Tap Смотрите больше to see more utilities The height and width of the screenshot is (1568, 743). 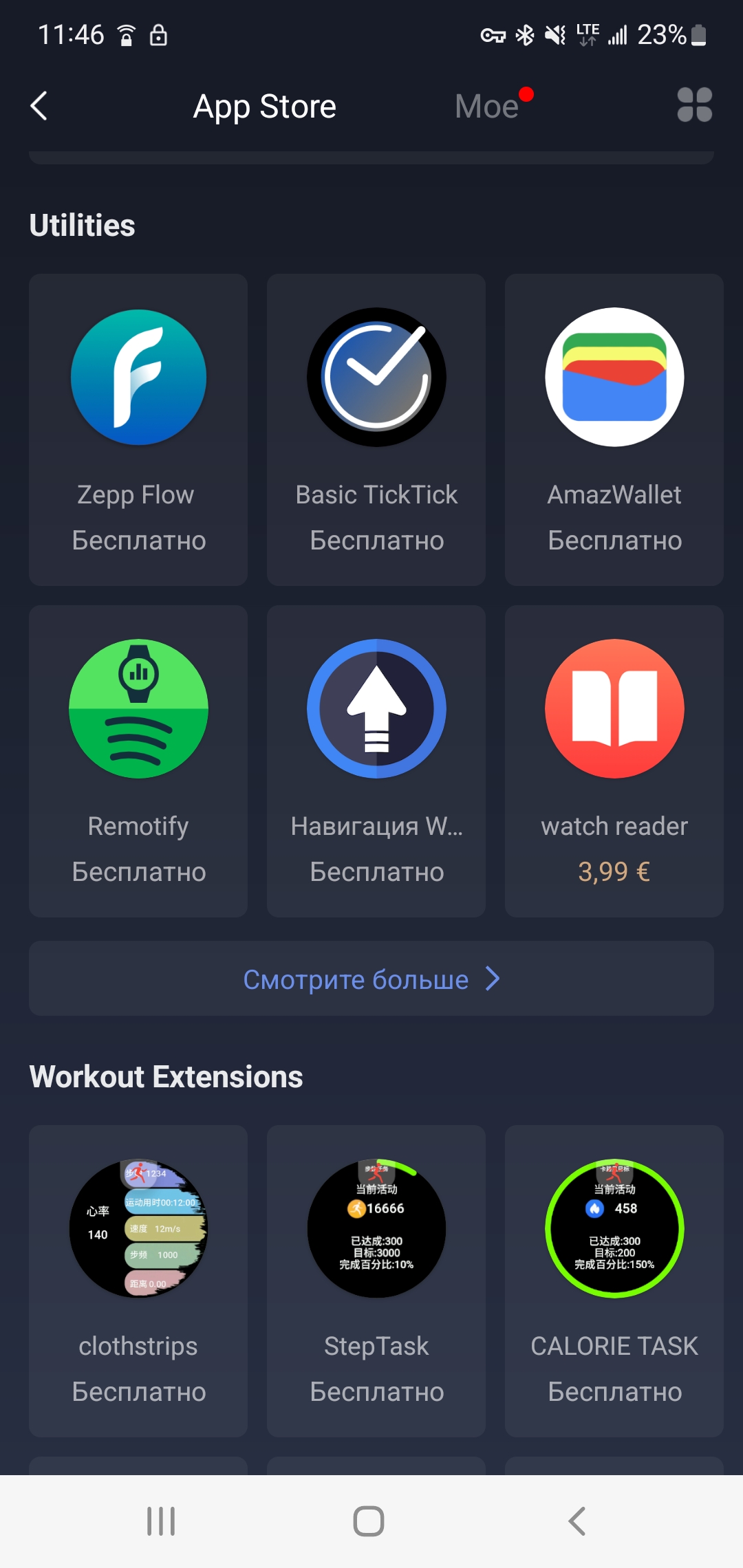coord(371,979)
